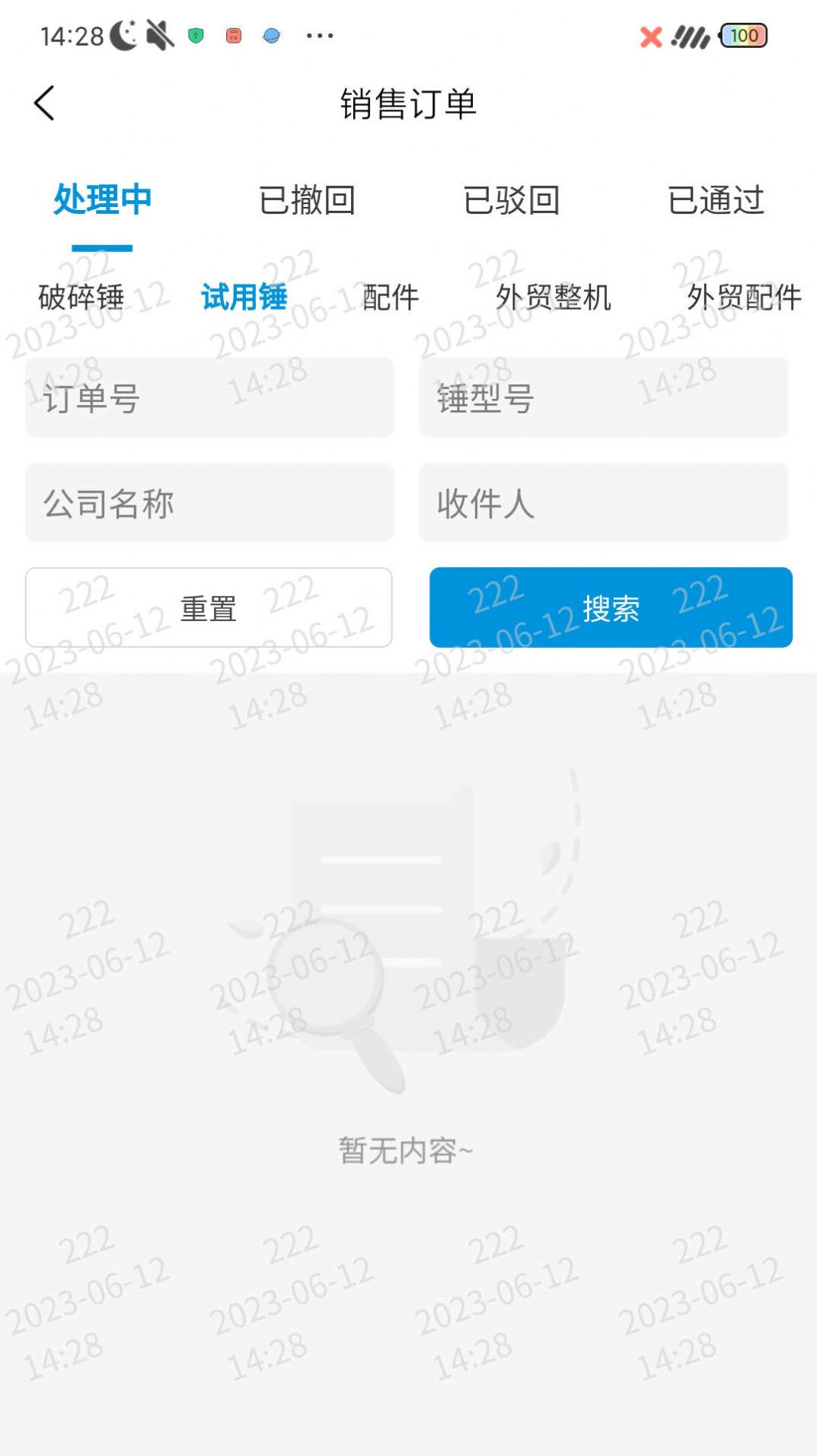Switch to the 已撤回 tab
The height and width of the screenshot is (1456, 817).
point(308,201)
